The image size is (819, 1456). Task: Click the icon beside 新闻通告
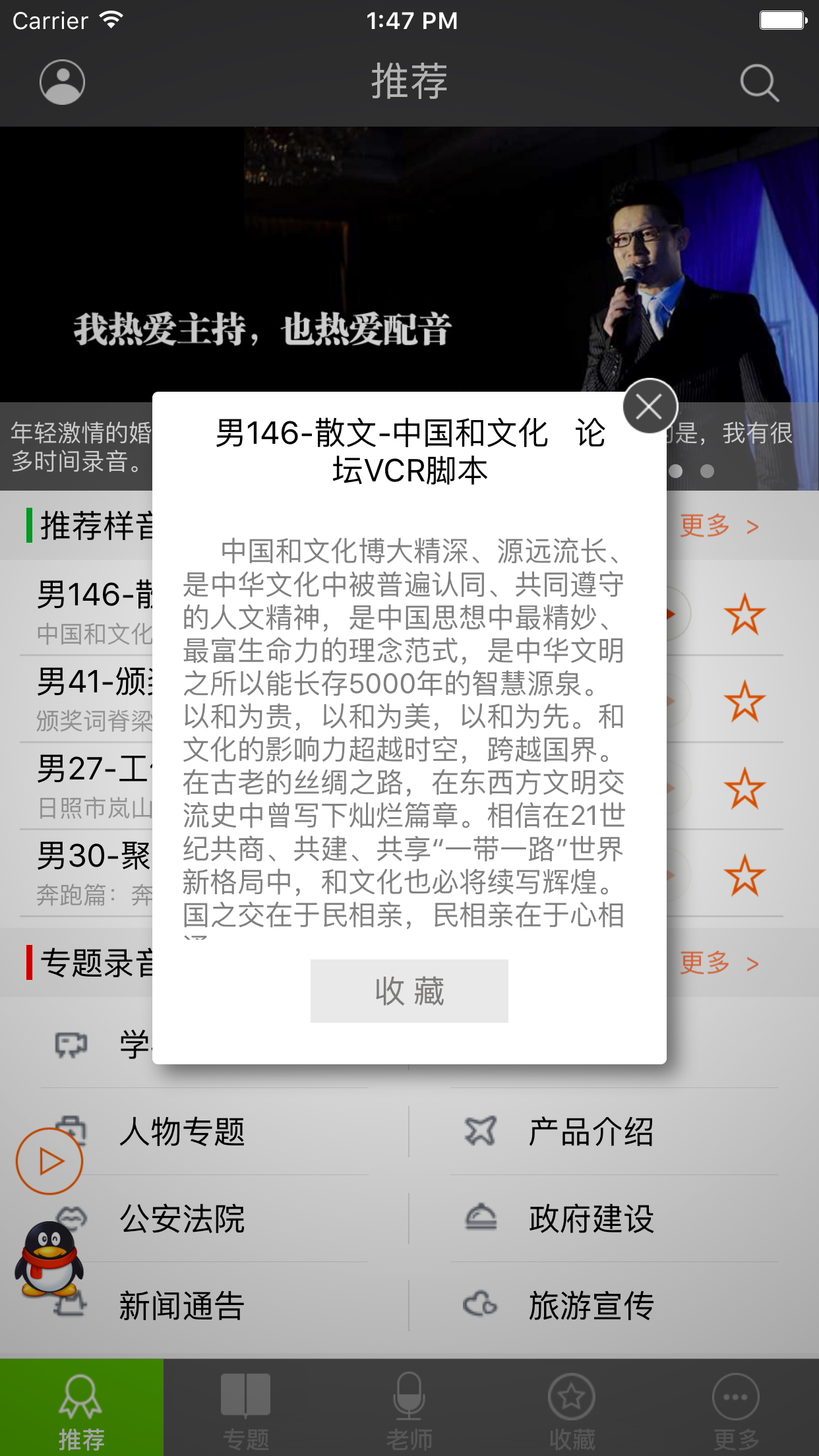click(73, 1303)
